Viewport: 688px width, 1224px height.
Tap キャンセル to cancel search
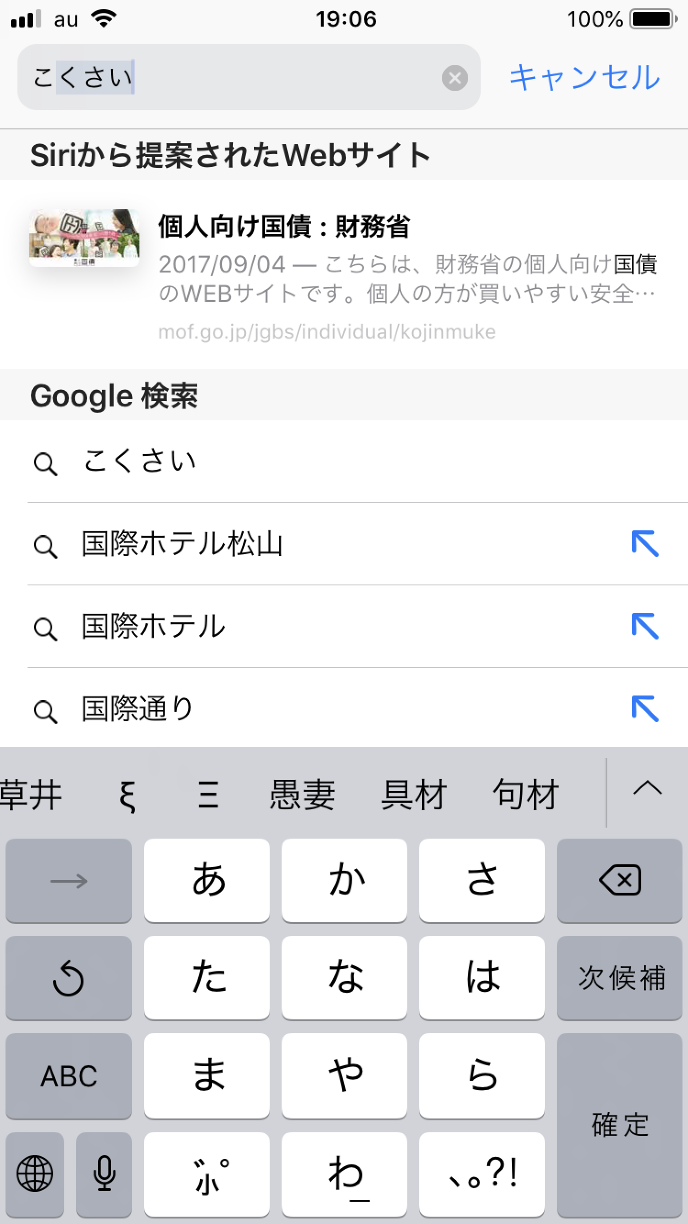[x=584, y=78]
